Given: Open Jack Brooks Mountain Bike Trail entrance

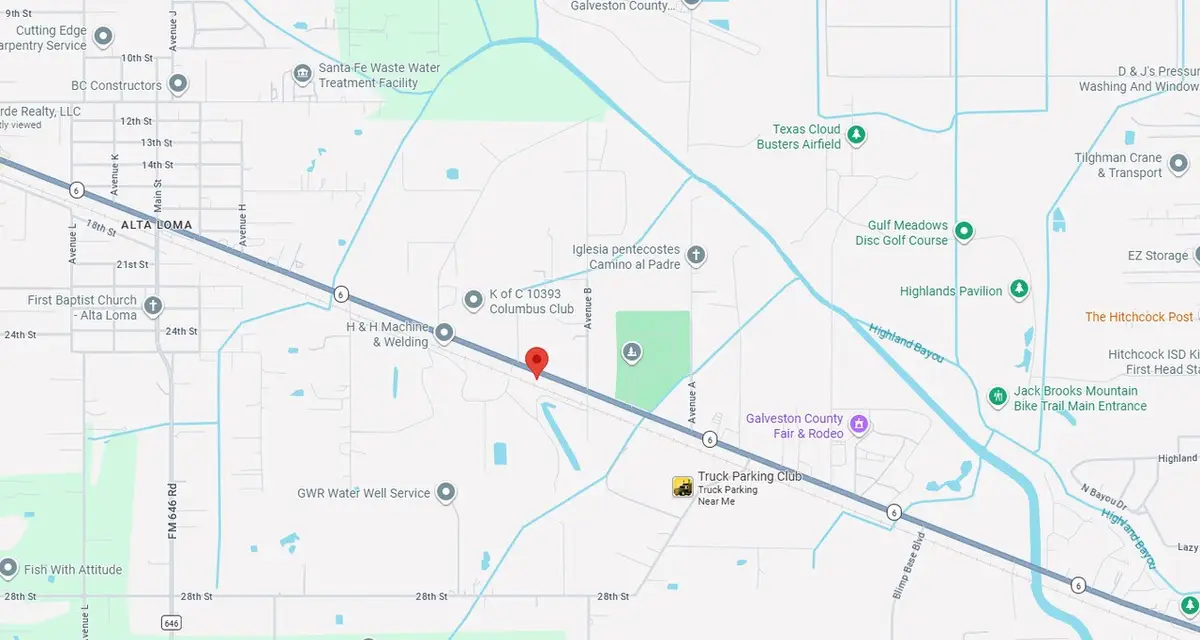Looking at the screenshot, I should (x=997, y=397).
